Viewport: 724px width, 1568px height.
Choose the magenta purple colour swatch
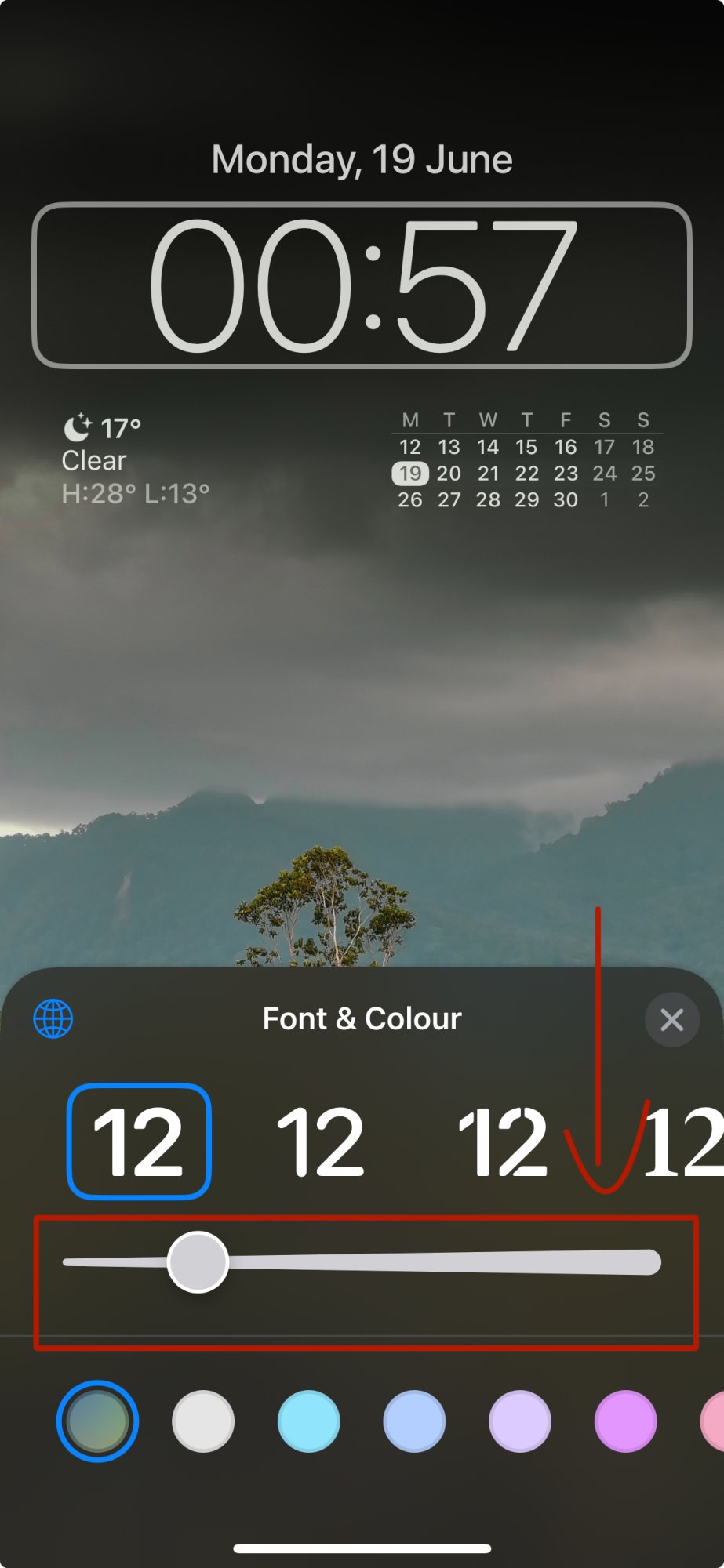pos(625,1421)
